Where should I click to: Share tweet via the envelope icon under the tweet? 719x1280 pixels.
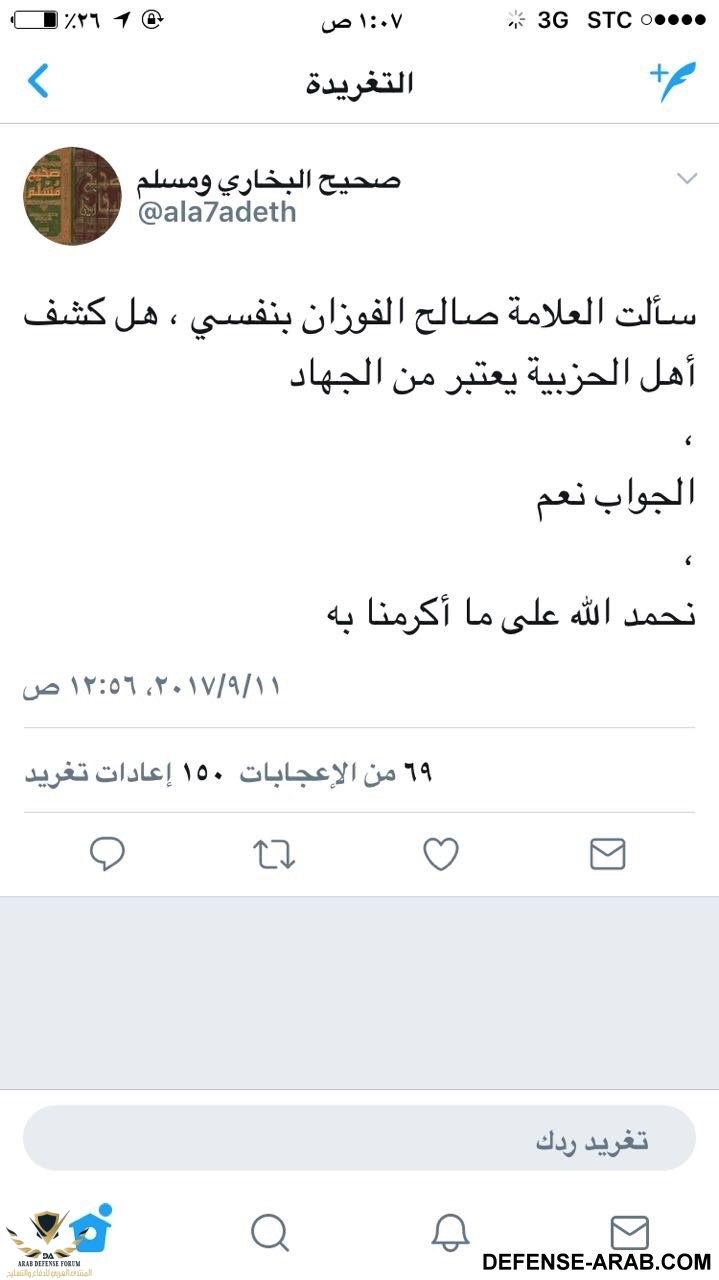[x=607, y=854]
